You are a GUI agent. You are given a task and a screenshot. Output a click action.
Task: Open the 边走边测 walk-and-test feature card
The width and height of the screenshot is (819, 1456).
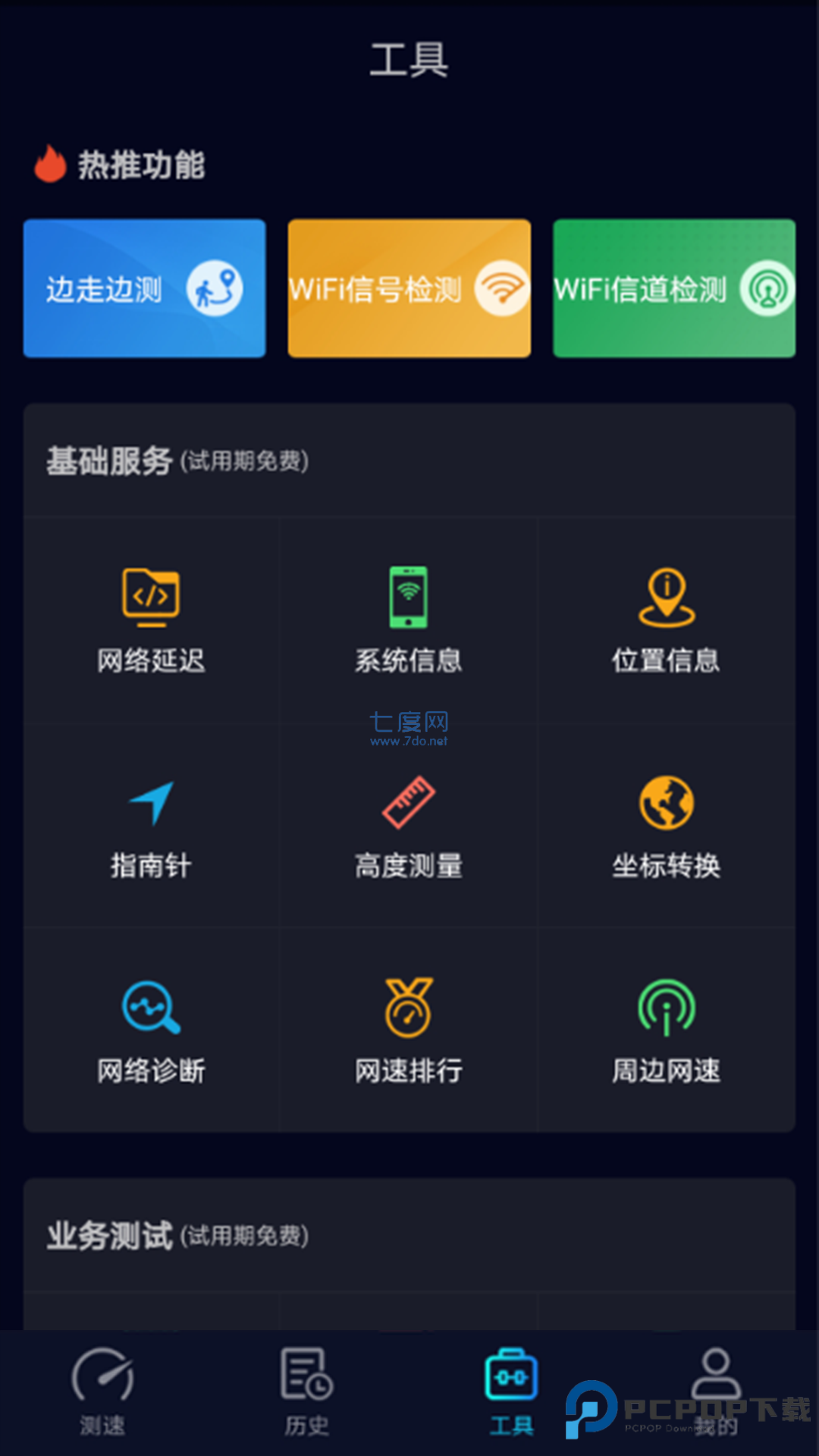(x=144, y=289)
